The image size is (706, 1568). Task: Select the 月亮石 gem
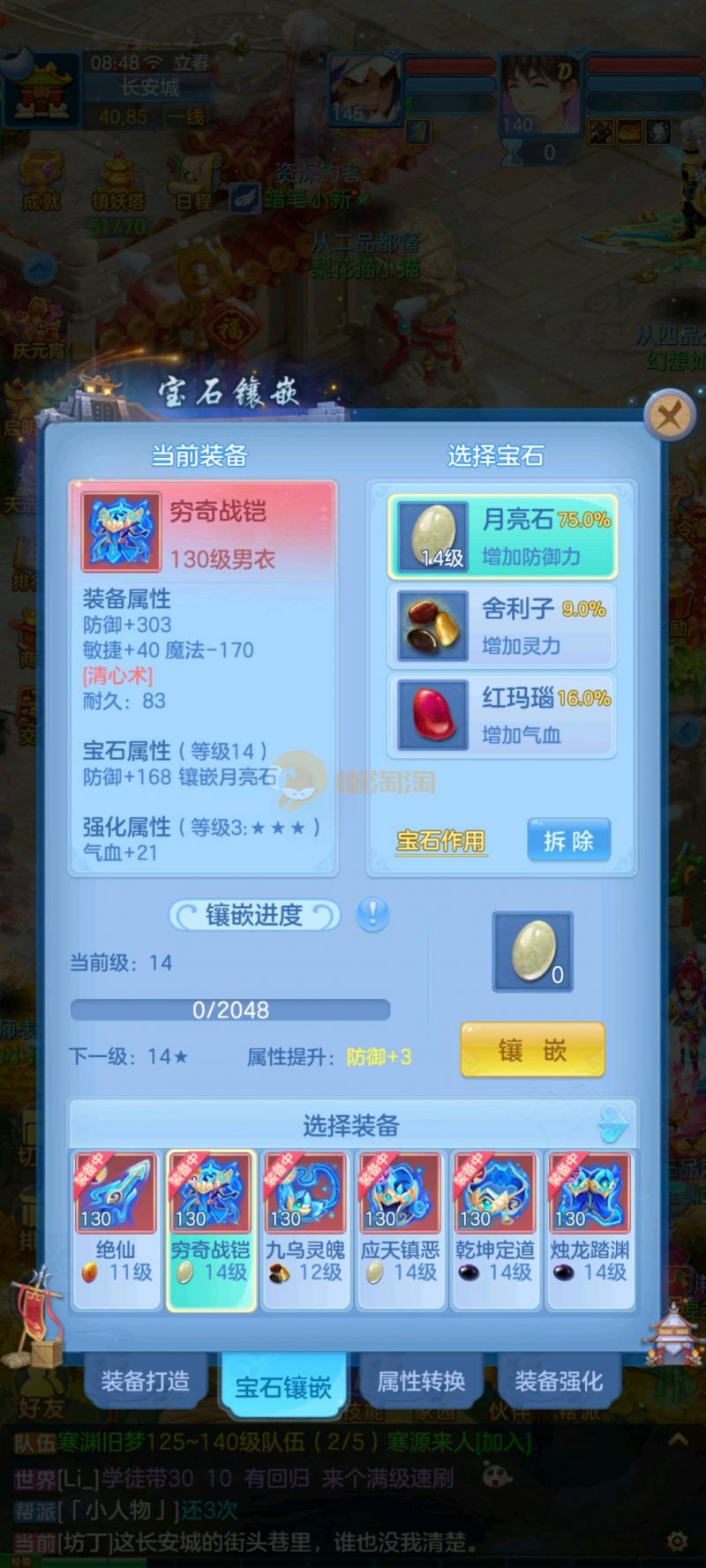[501, 536]
